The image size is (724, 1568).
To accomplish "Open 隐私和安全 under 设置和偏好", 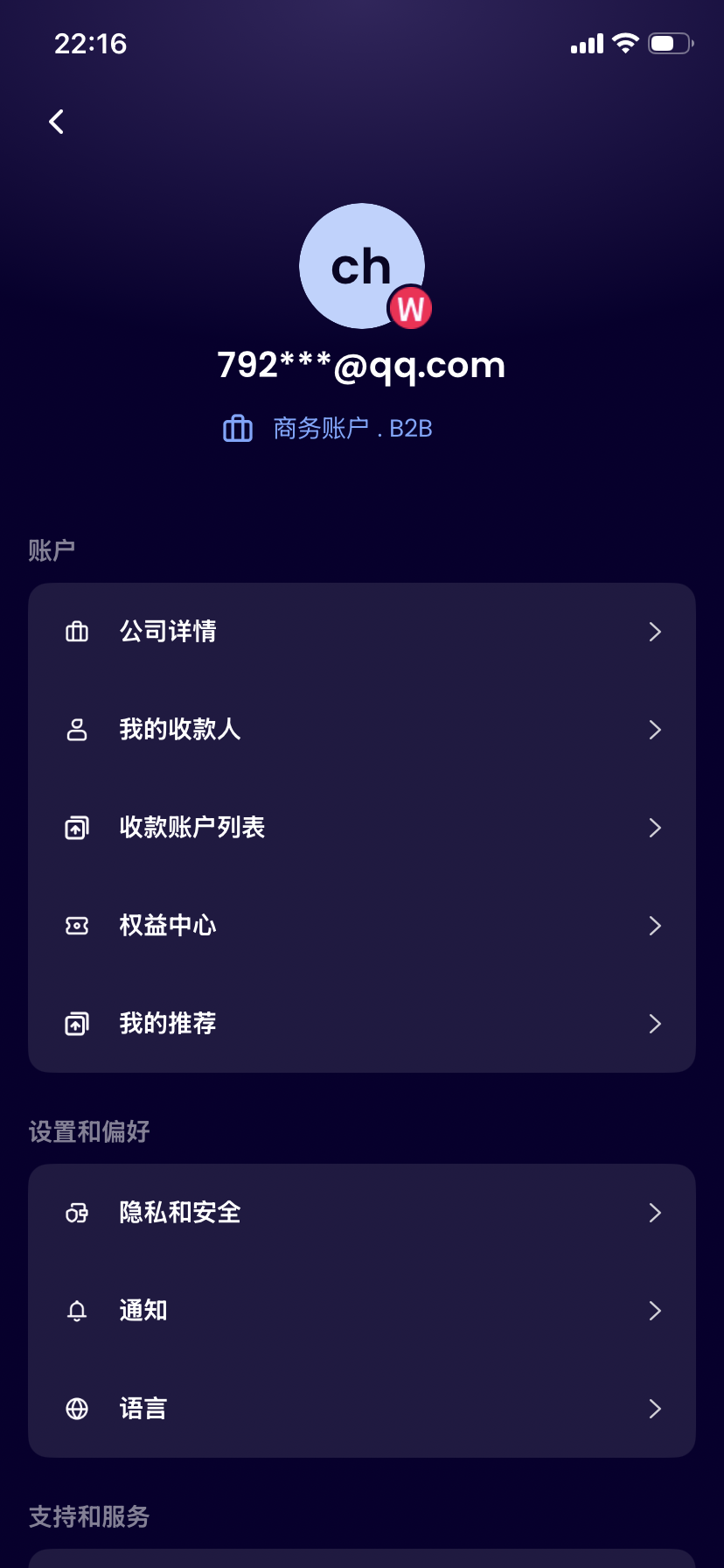I will pos(362,1212).
